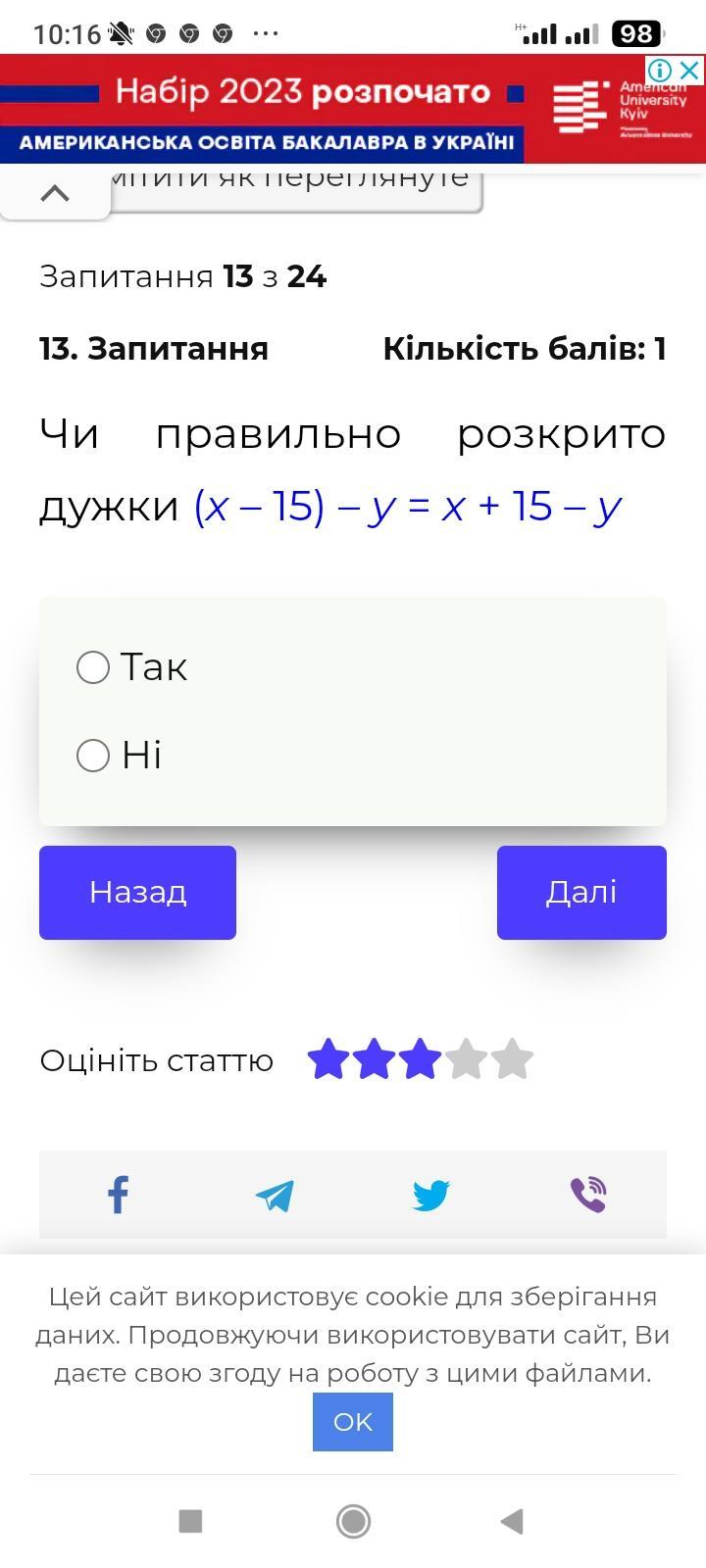Image resolution: width=706 pixels, height=1568 pixels.
Task: Accept cookies with OK button
Action: 353,1422
